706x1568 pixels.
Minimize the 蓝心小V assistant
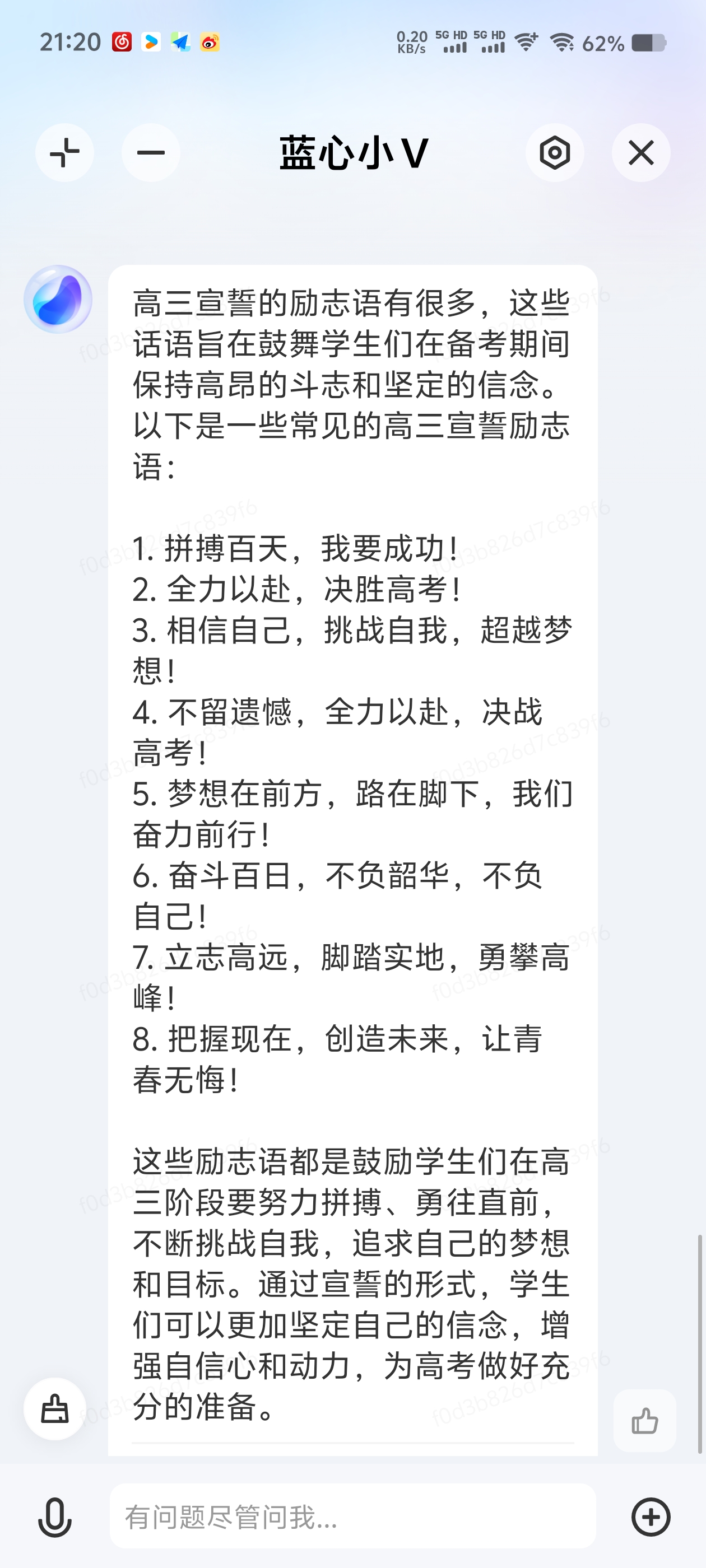(x=151, y=153)
